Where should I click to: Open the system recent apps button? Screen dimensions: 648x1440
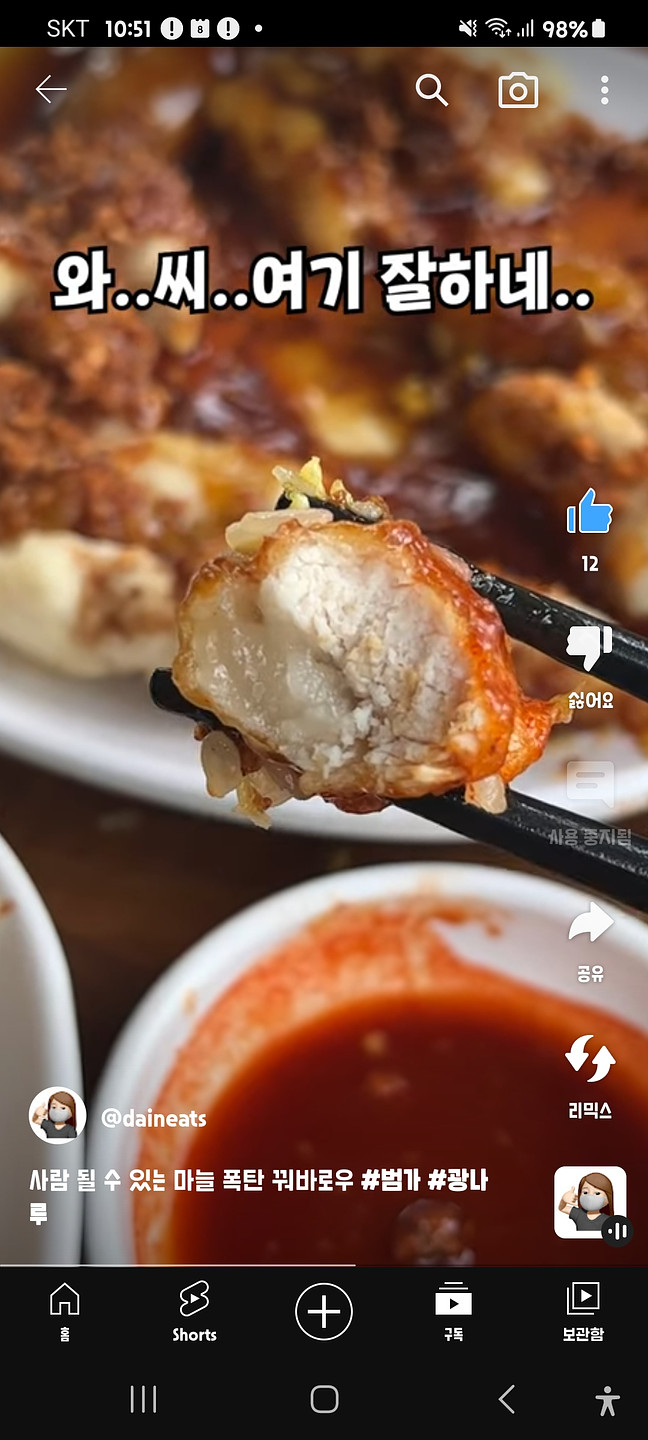pos(143,1399)
